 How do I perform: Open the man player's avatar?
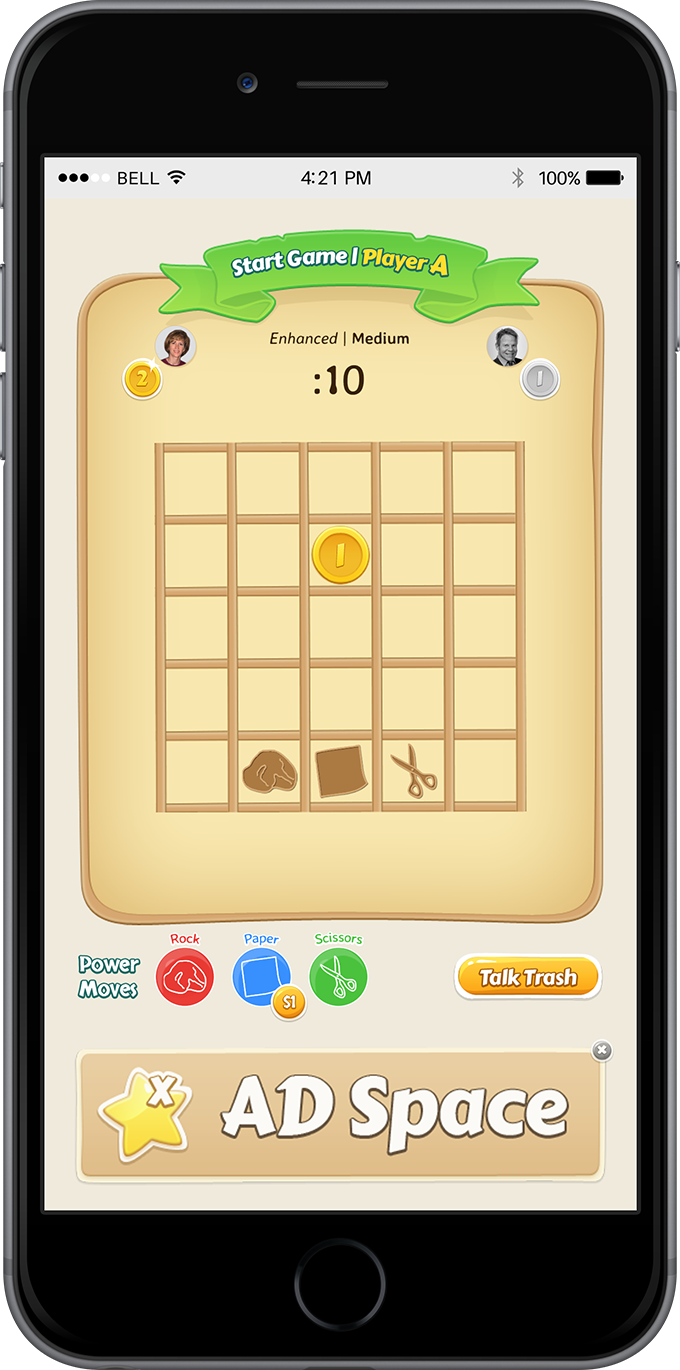pyautogui.click(x=507, y=346)
